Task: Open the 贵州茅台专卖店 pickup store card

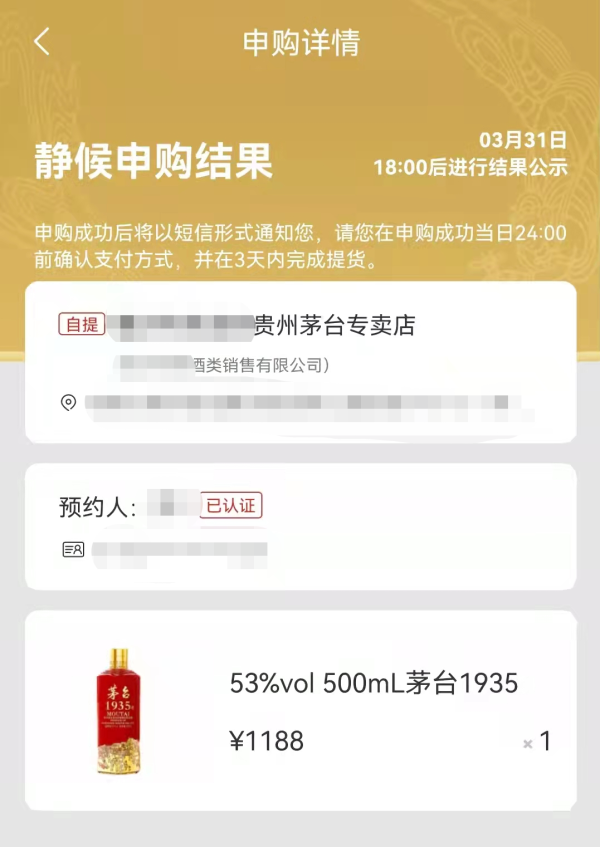Action: [300, 361]
